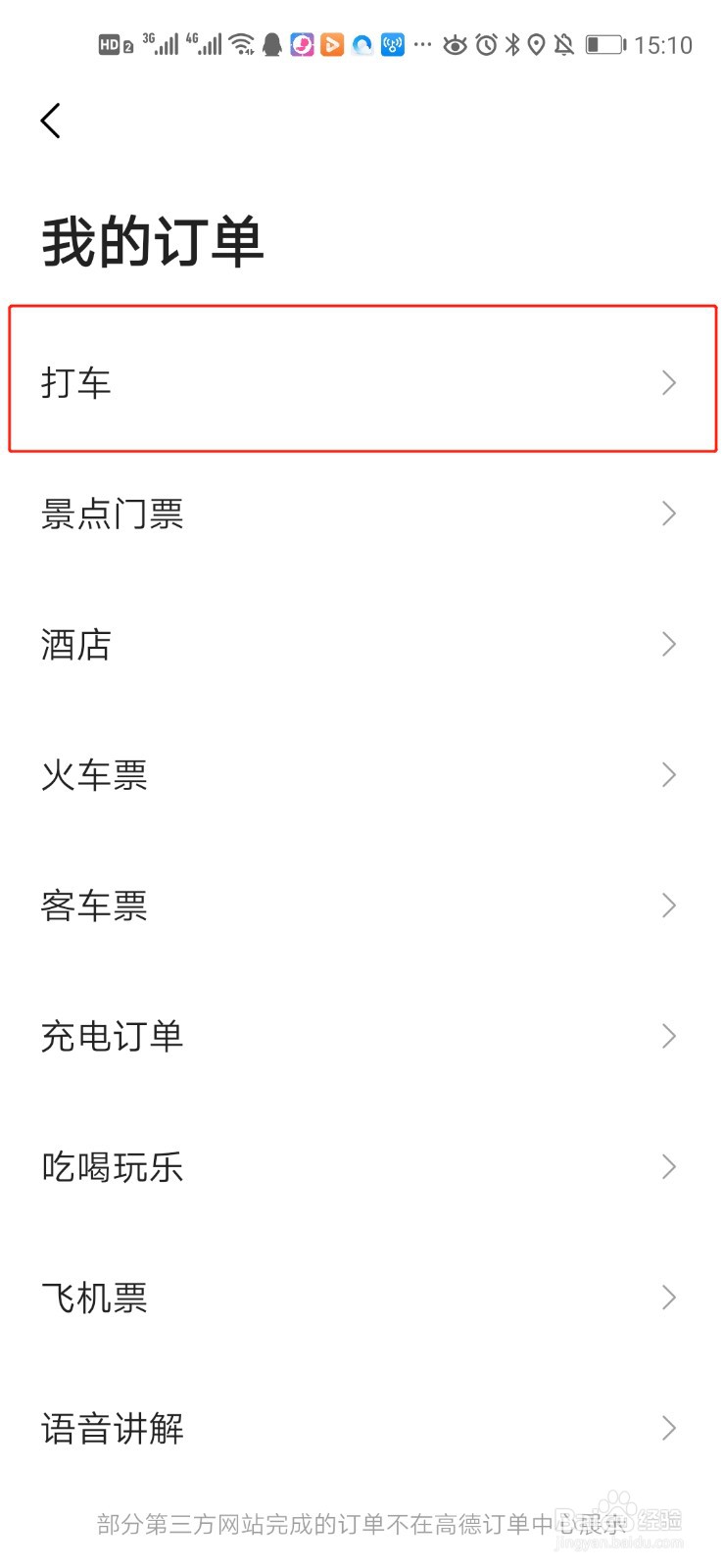Expand the 语音讲解 row via its chevron
Image resolution: width=723 pixels, height=1568 pixels.
pos(670,1428)
